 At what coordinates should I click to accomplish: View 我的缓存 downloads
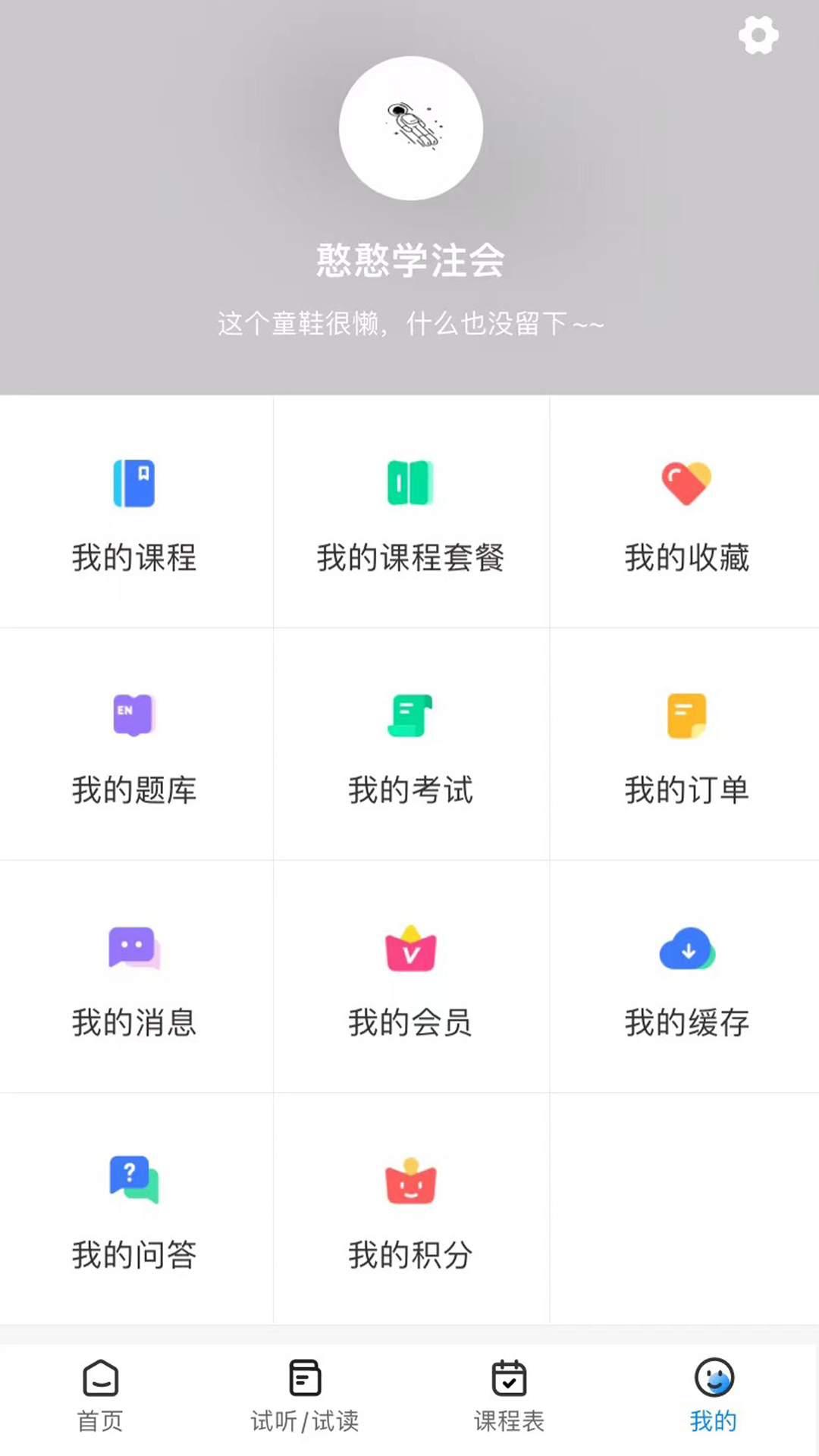pos(686,978)
